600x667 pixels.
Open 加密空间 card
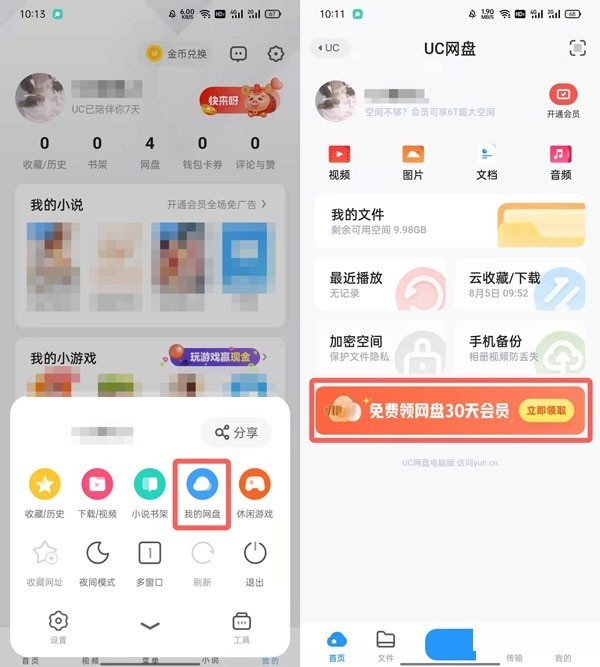(379, 349)
